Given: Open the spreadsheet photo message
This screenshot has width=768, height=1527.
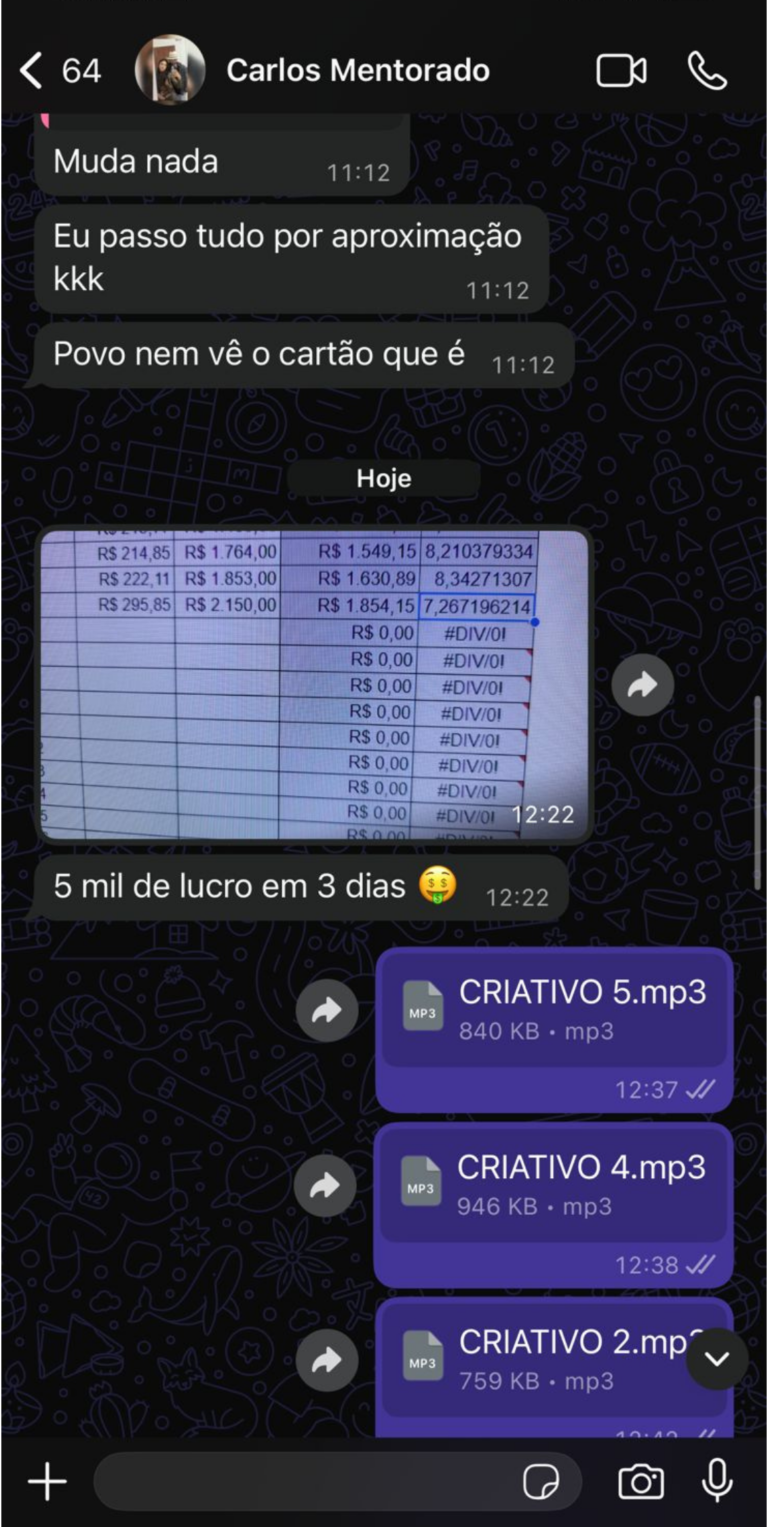Looking at the screenshot, I should tap(313, 684).
